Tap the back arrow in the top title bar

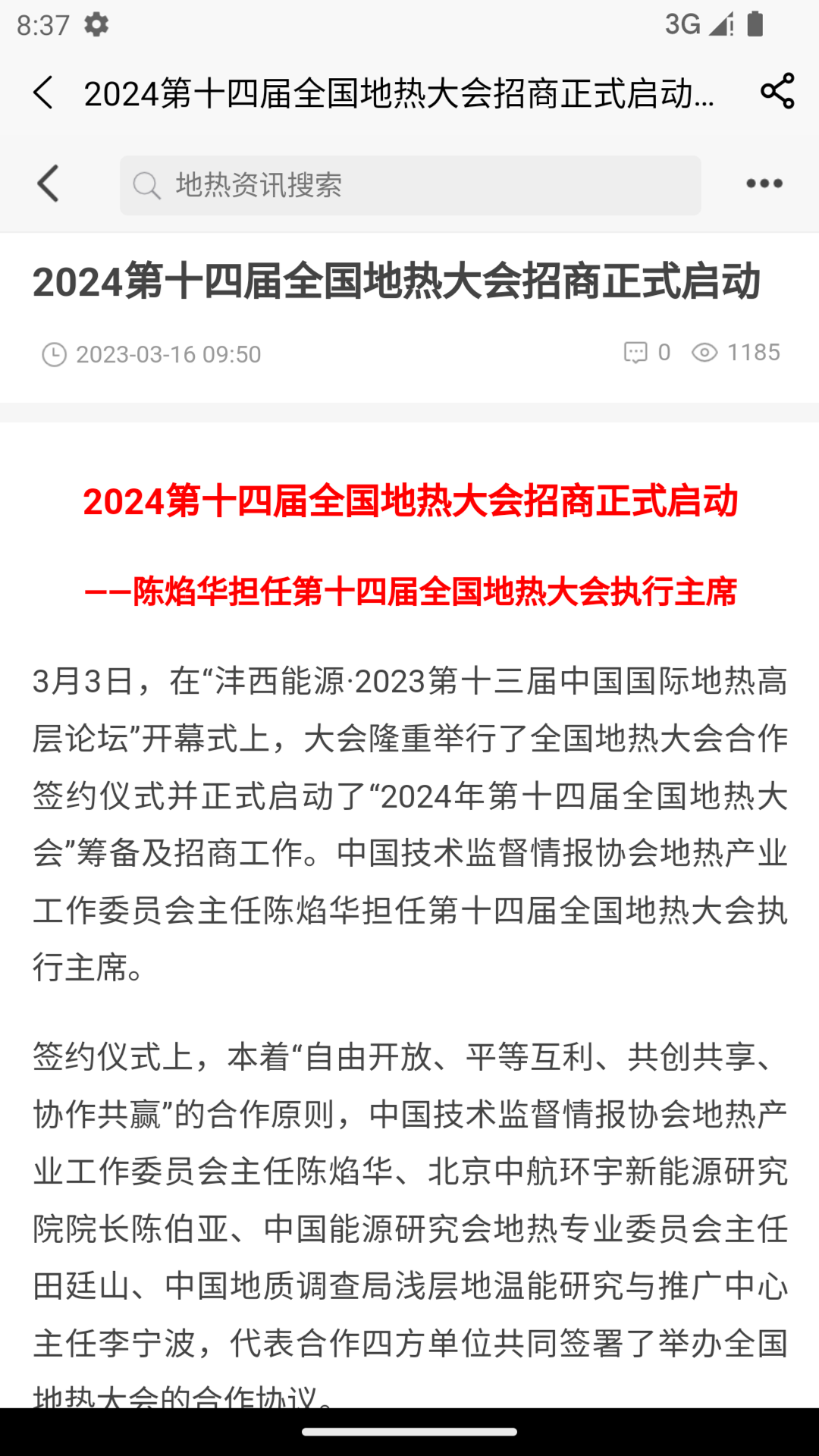click(41, 93)
